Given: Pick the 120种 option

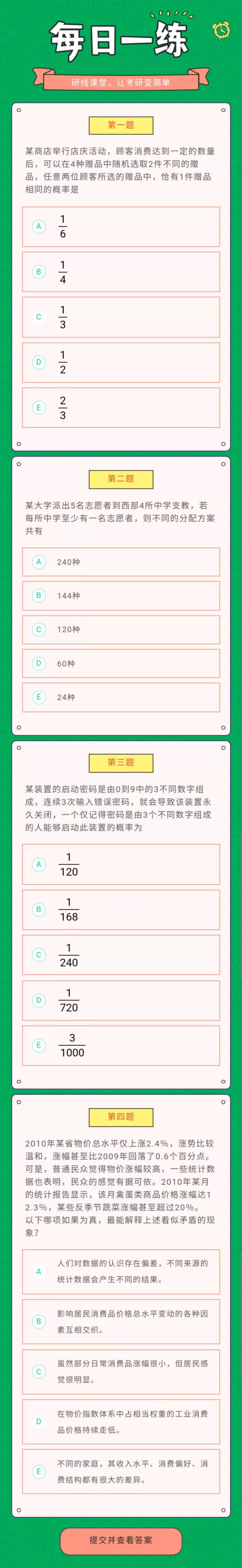Looking at the screenshot, I should click(121, 629).
